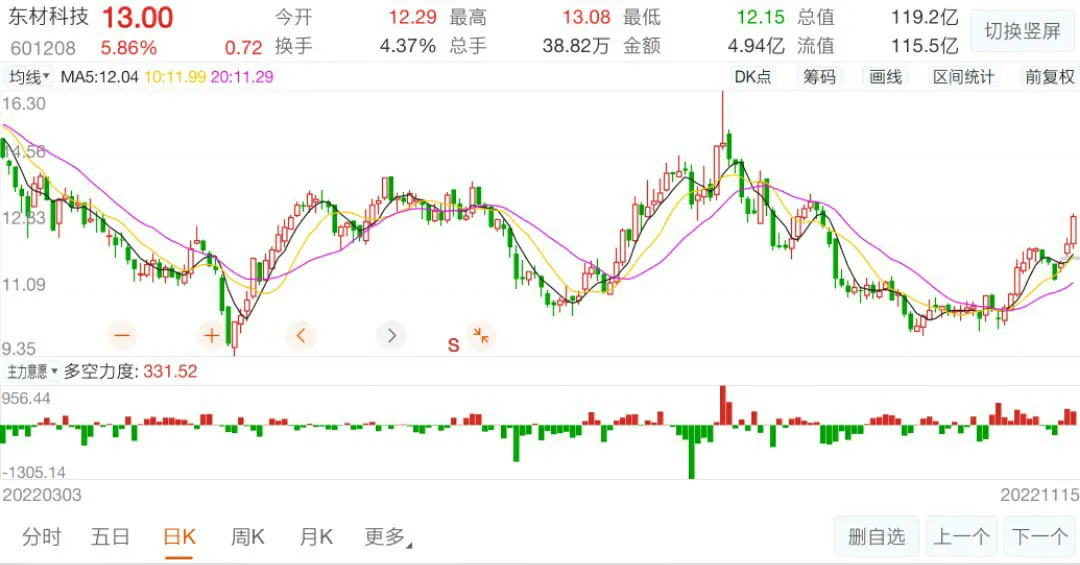Select the 周K weekly chart tab
The height and width of the screenshot is (565, 1080).
(247, 537)
